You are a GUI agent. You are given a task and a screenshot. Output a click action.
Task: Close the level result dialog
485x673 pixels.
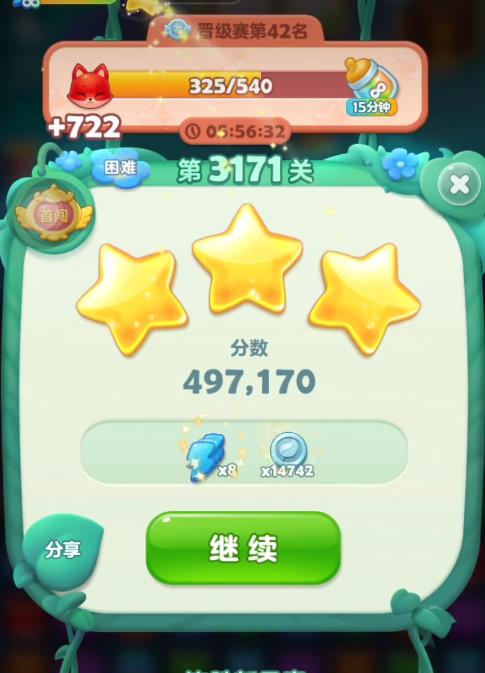click(x=460, y=185)
